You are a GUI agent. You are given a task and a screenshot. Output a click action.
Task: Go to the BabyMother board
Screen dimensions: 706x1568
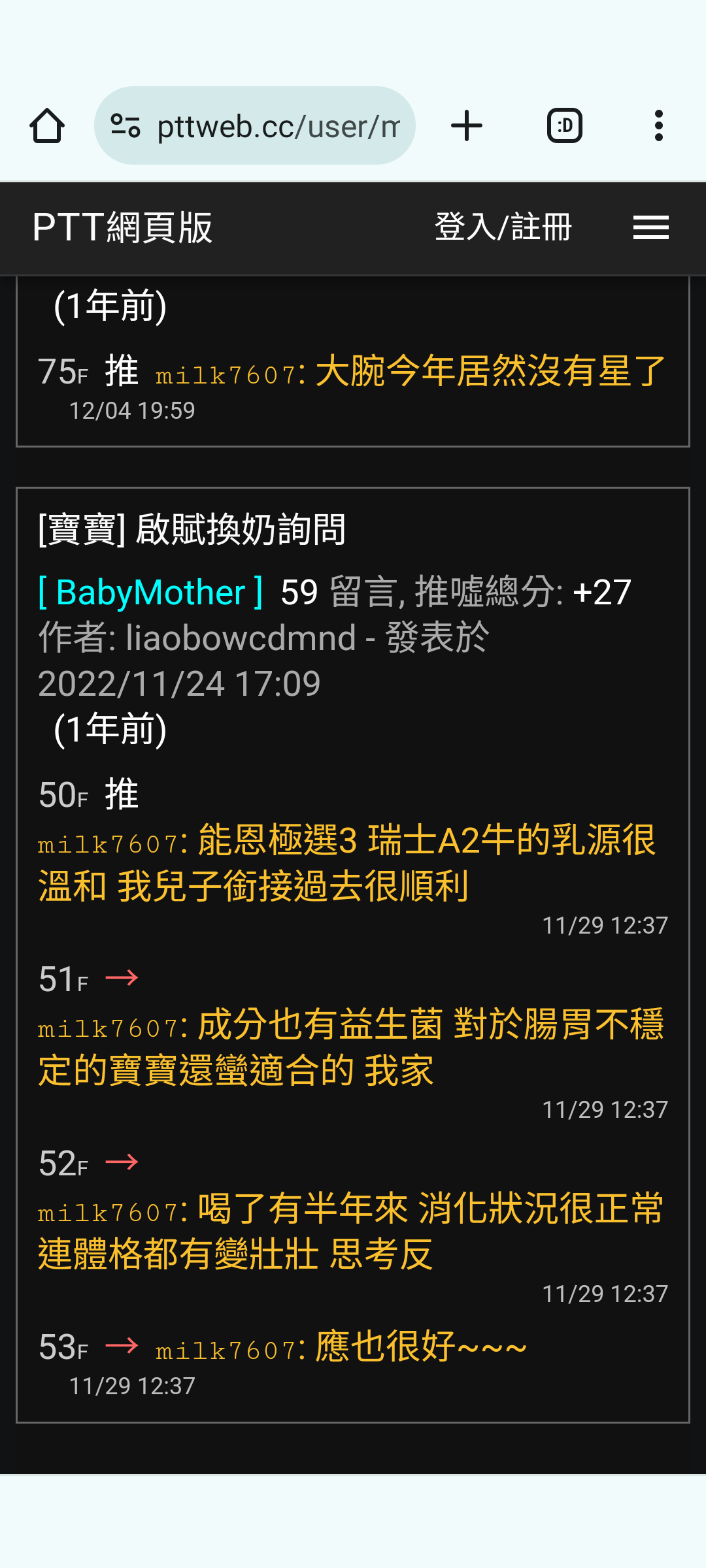(150, 593)
